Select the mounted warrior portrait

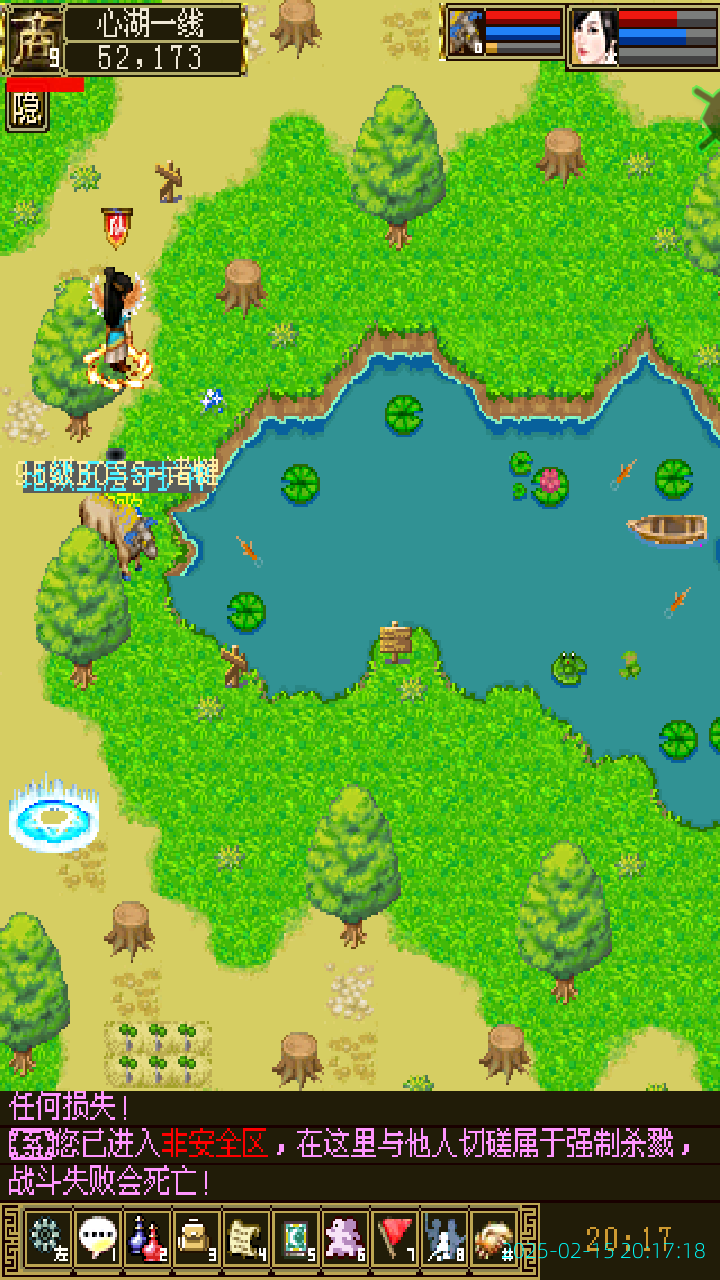coord(465,35)
